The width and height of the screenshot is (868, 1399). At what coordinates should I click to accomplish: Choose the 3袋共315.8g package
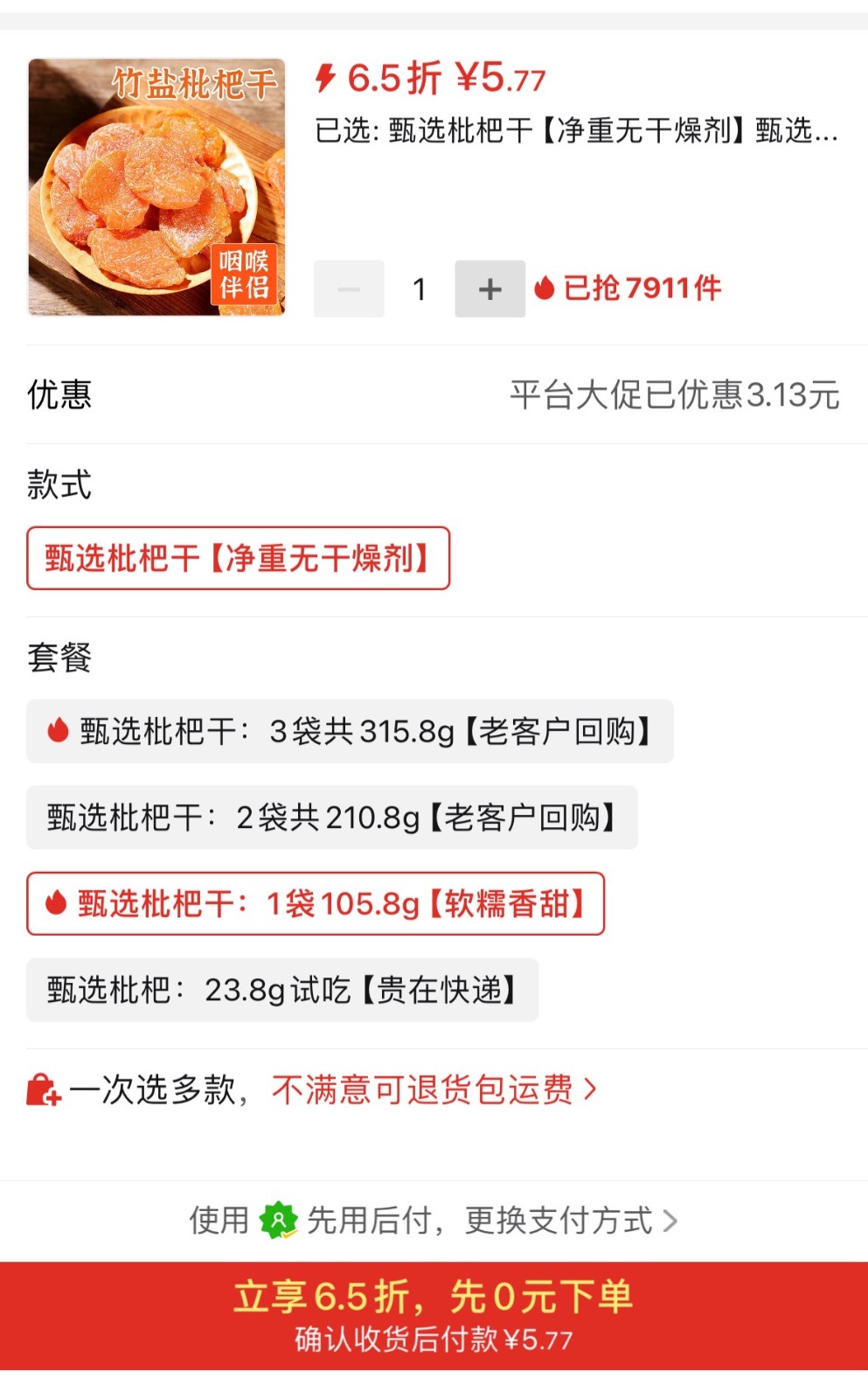coord(350,731)
